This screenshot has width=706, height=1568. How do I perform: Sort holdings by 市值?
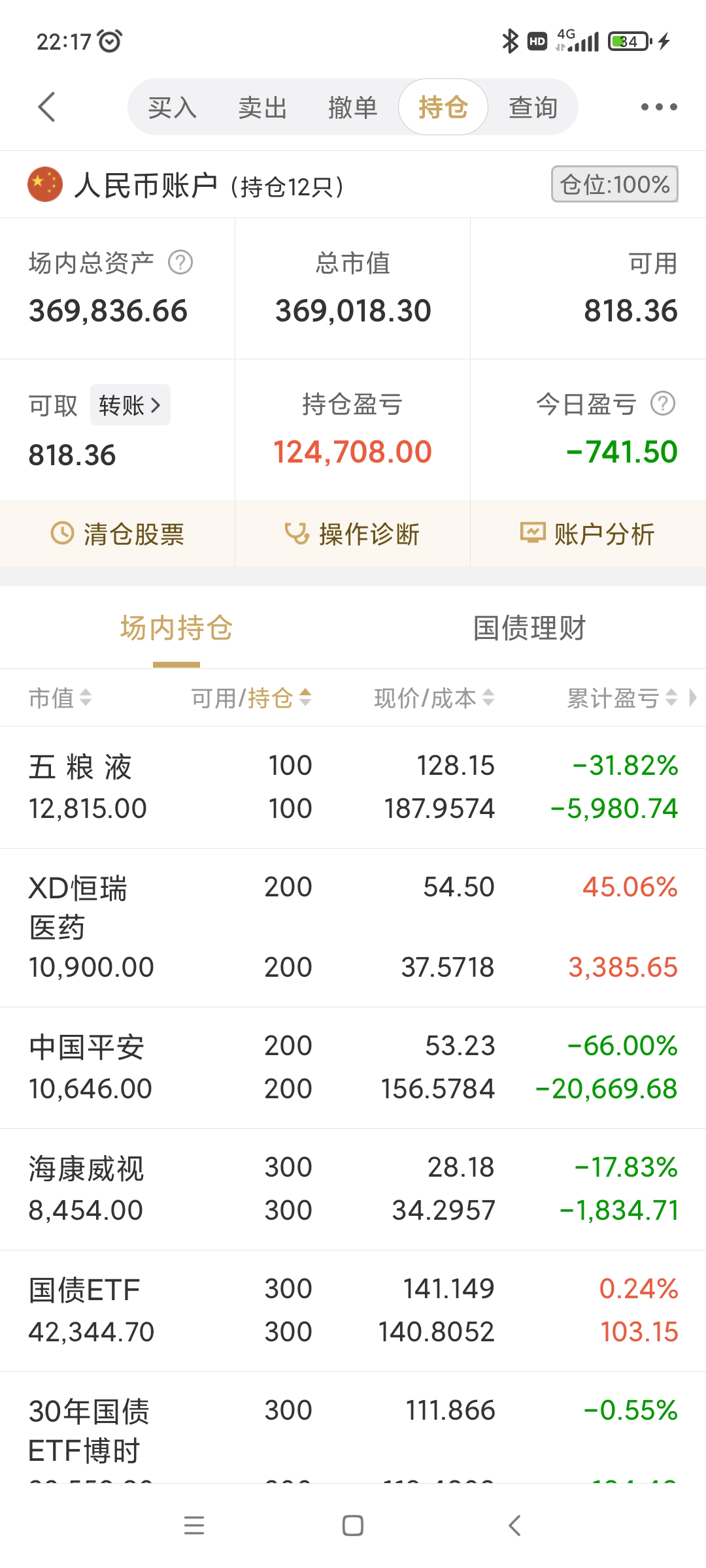click(x=60, y=698)
